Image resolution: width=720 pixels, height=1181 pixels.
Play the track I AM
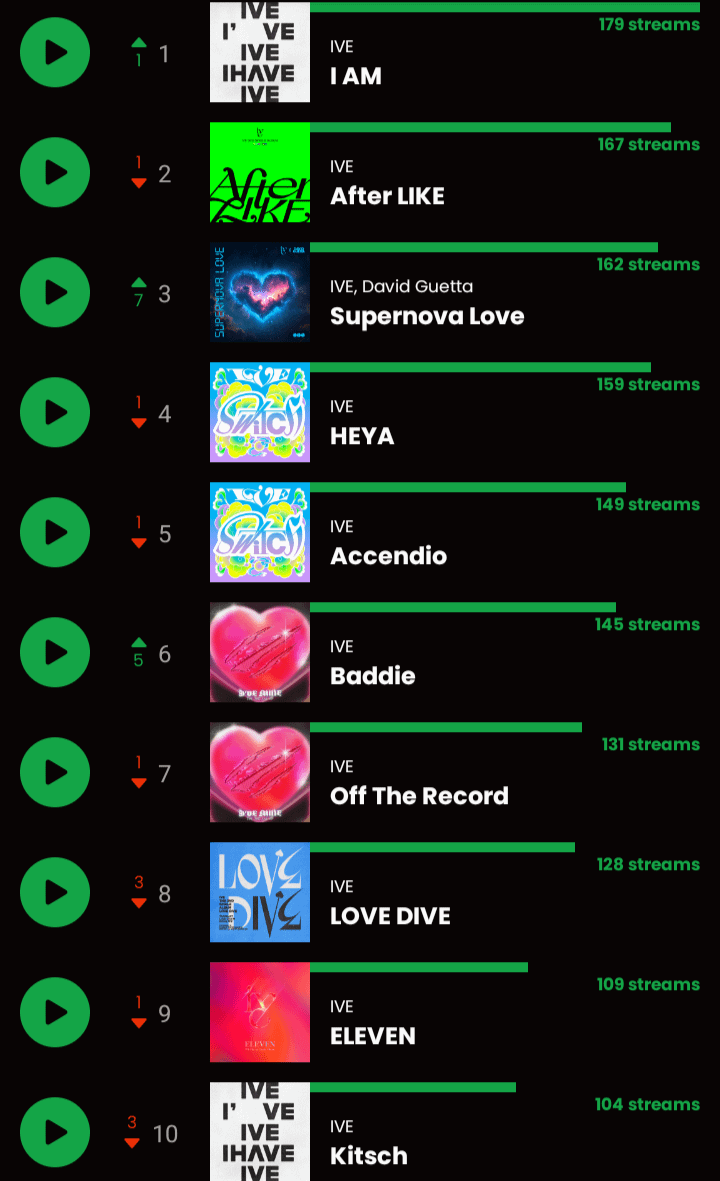[55, 52]
